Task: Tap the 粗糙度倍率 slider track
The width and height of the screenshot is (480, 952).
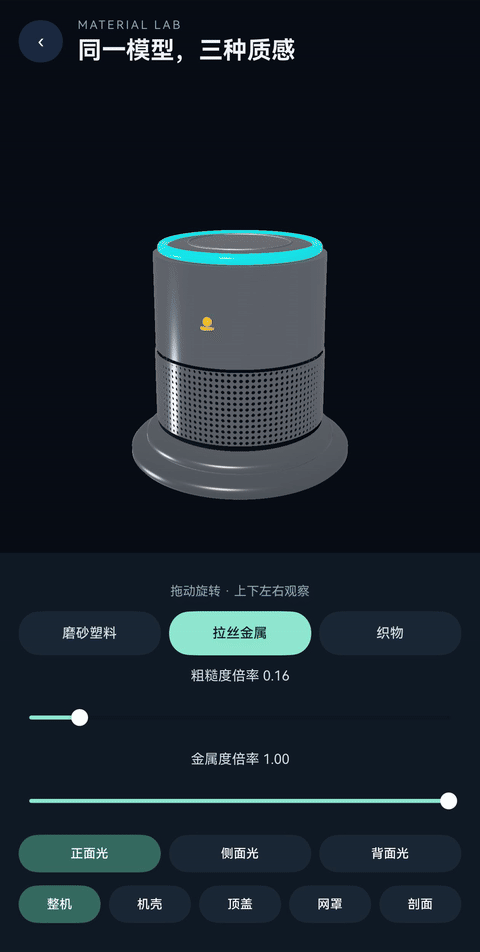Action: [x=240, y=718]
